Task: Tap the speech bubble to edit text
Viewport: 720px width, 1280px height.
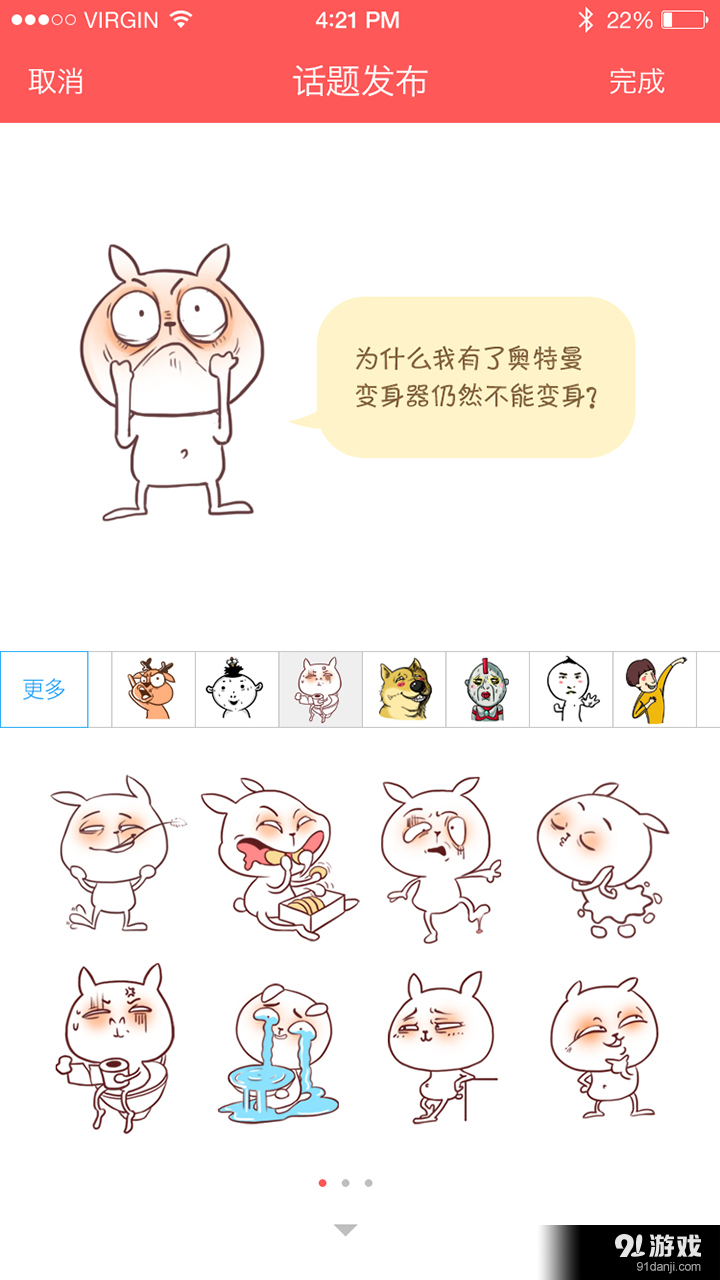Action: point(476,377)
